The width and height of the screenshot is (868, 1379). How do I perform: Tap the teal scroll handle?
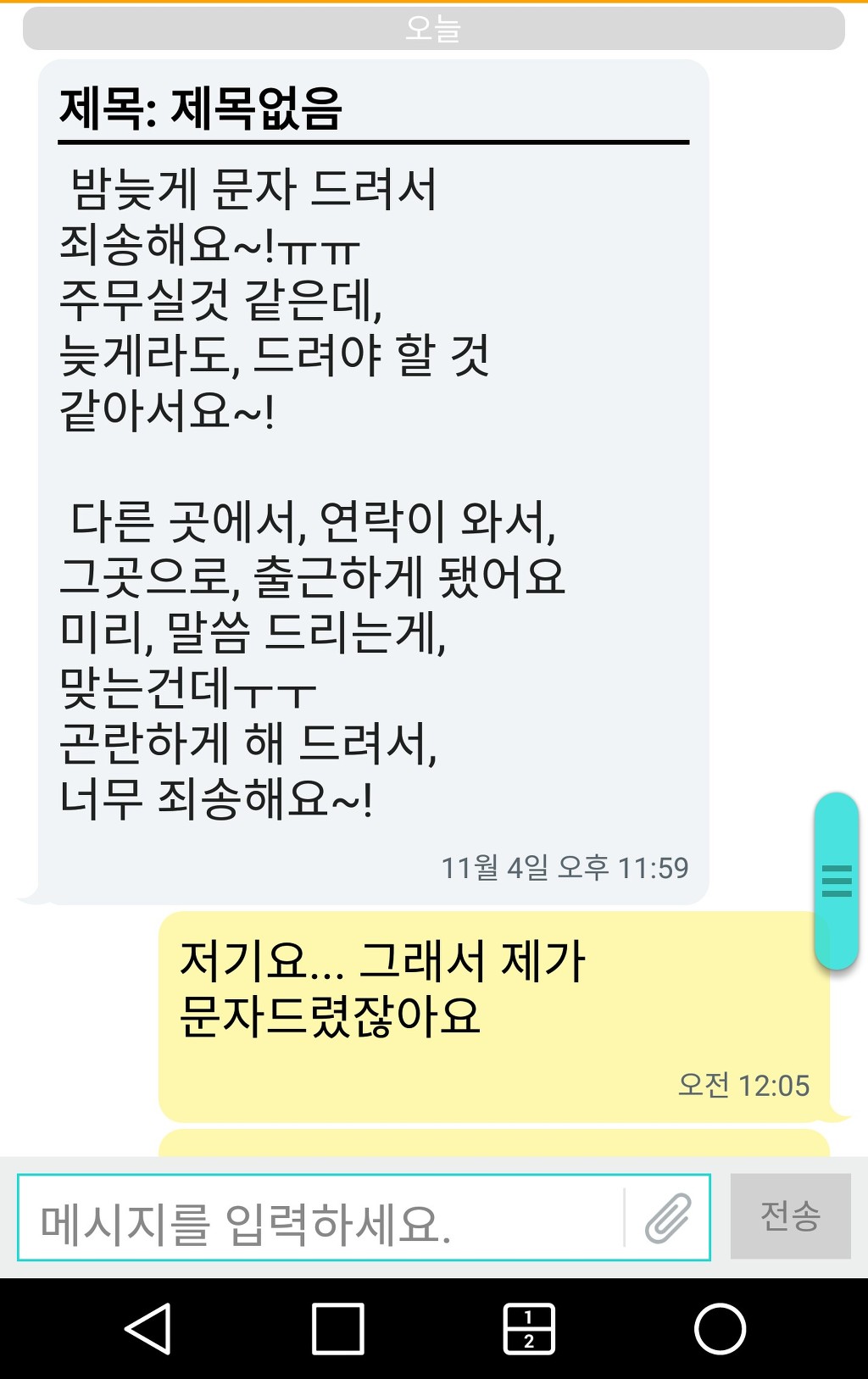point(836,881)
